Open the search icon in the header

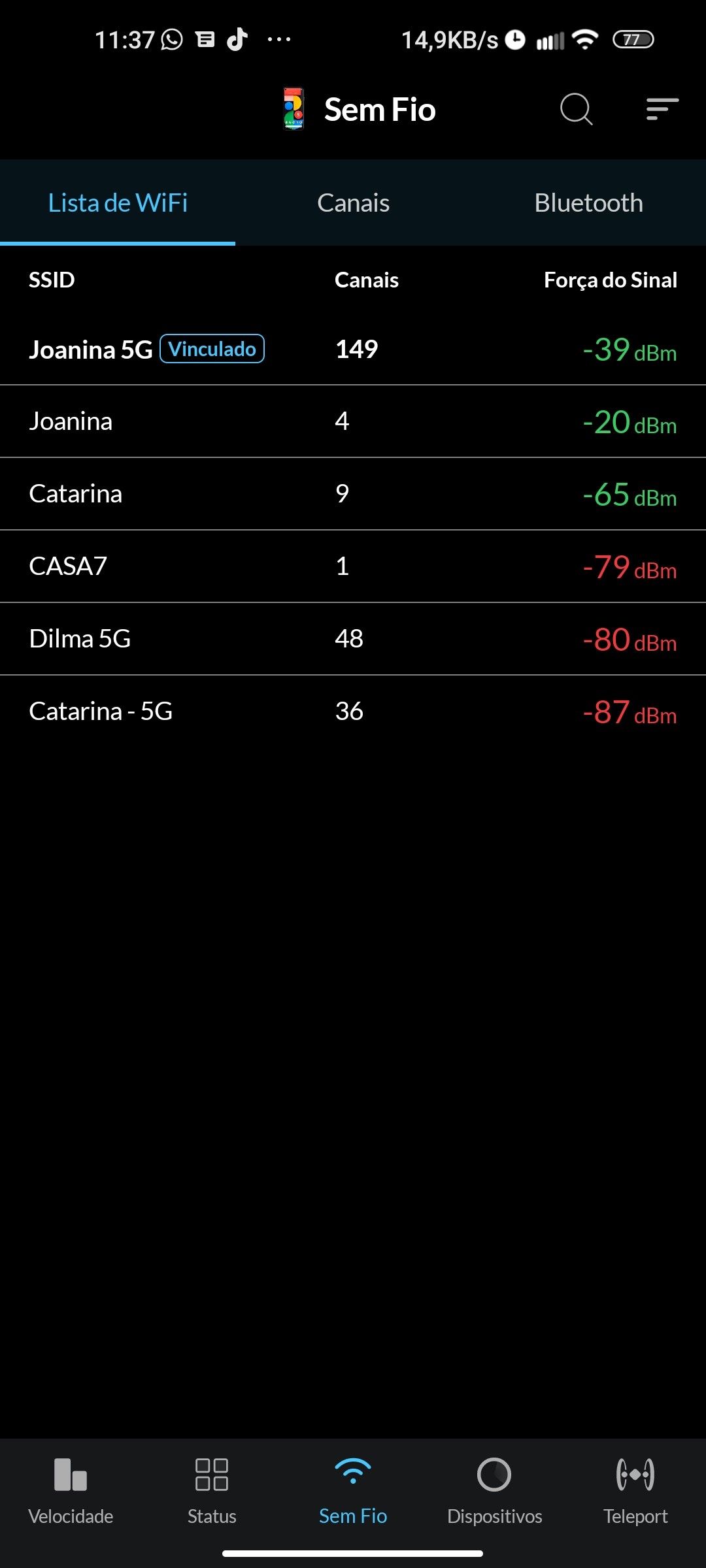click(576, 109)
